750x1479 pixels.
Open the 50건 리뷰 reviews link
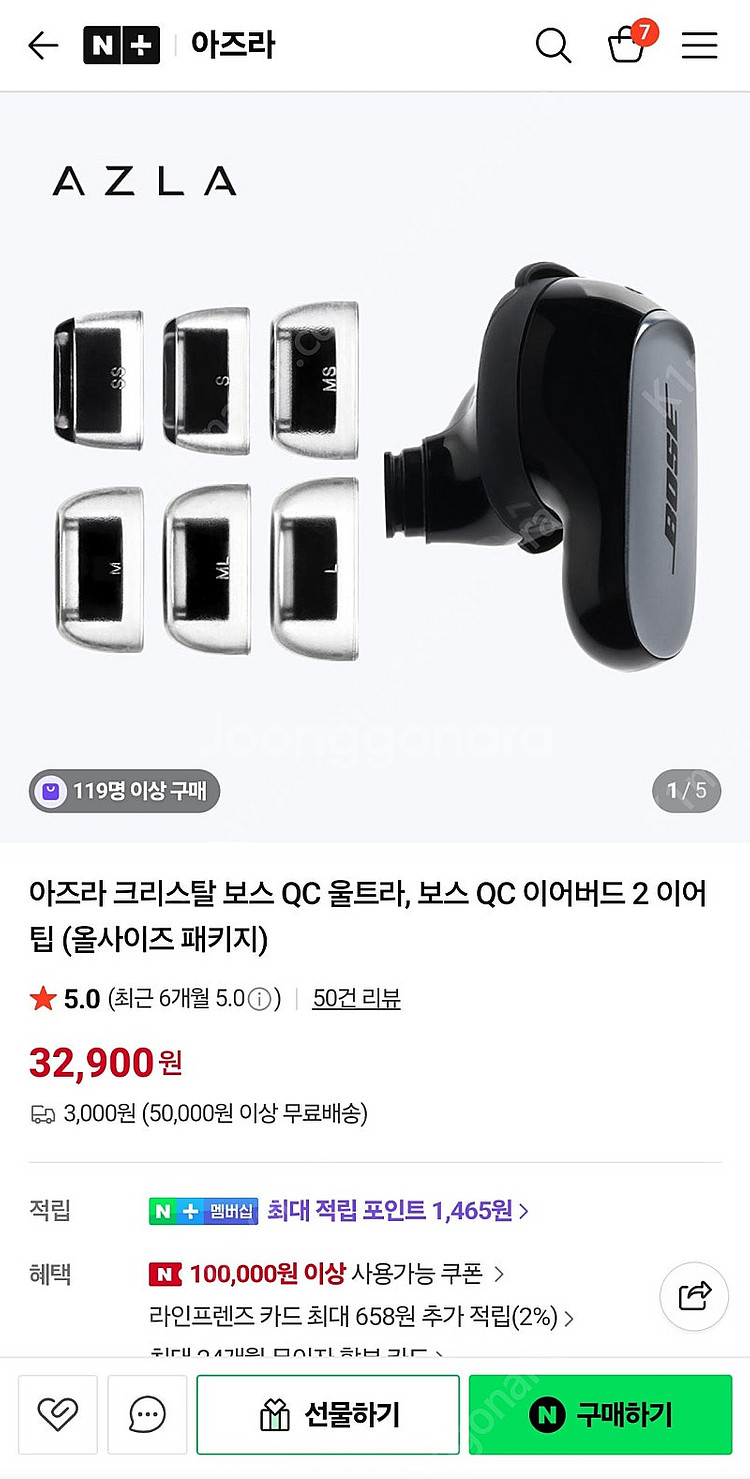356,998
